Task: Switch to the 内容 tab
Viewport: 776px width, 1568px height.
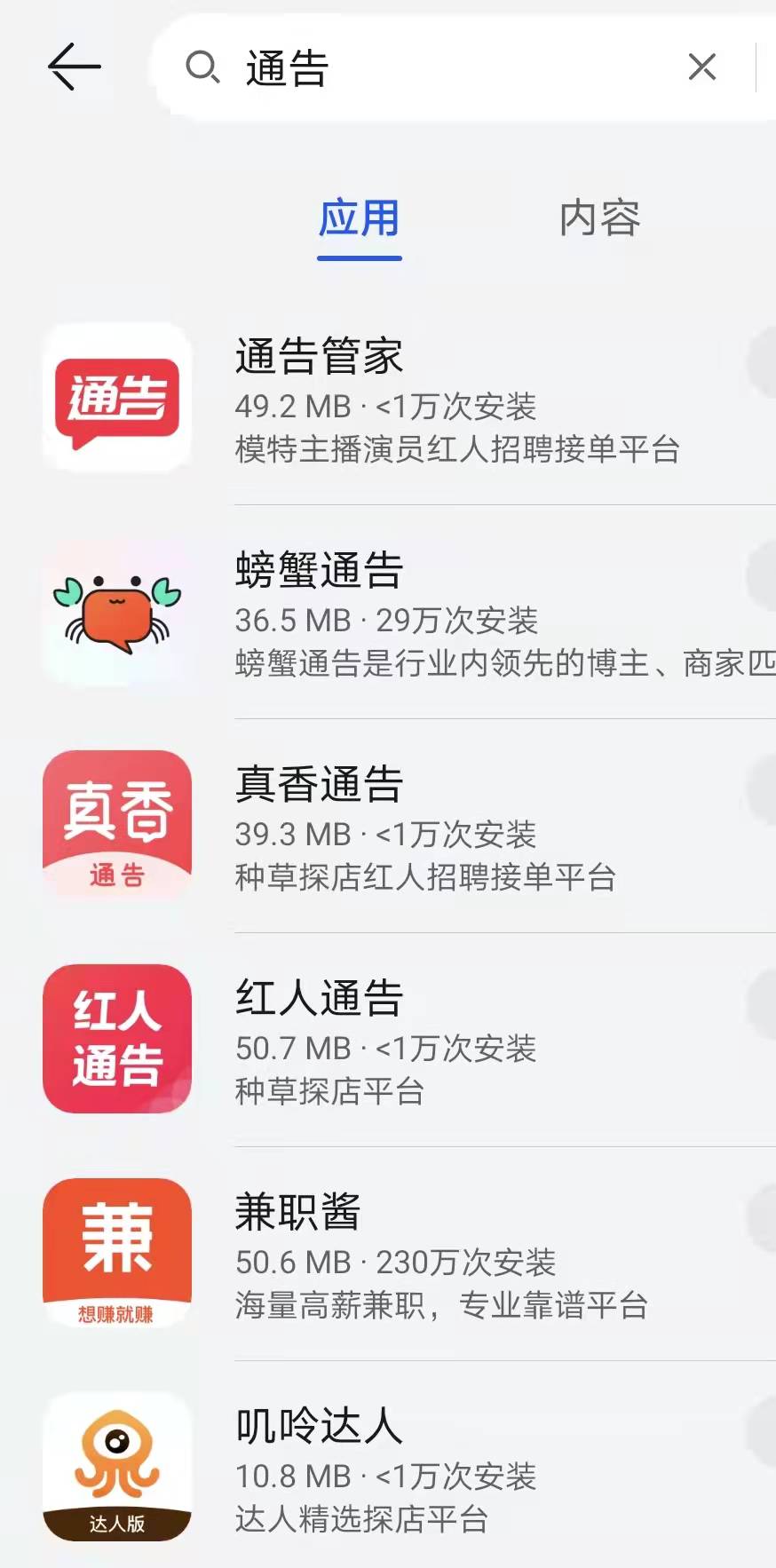Action: pyautogui.click(x=599, y=219)
